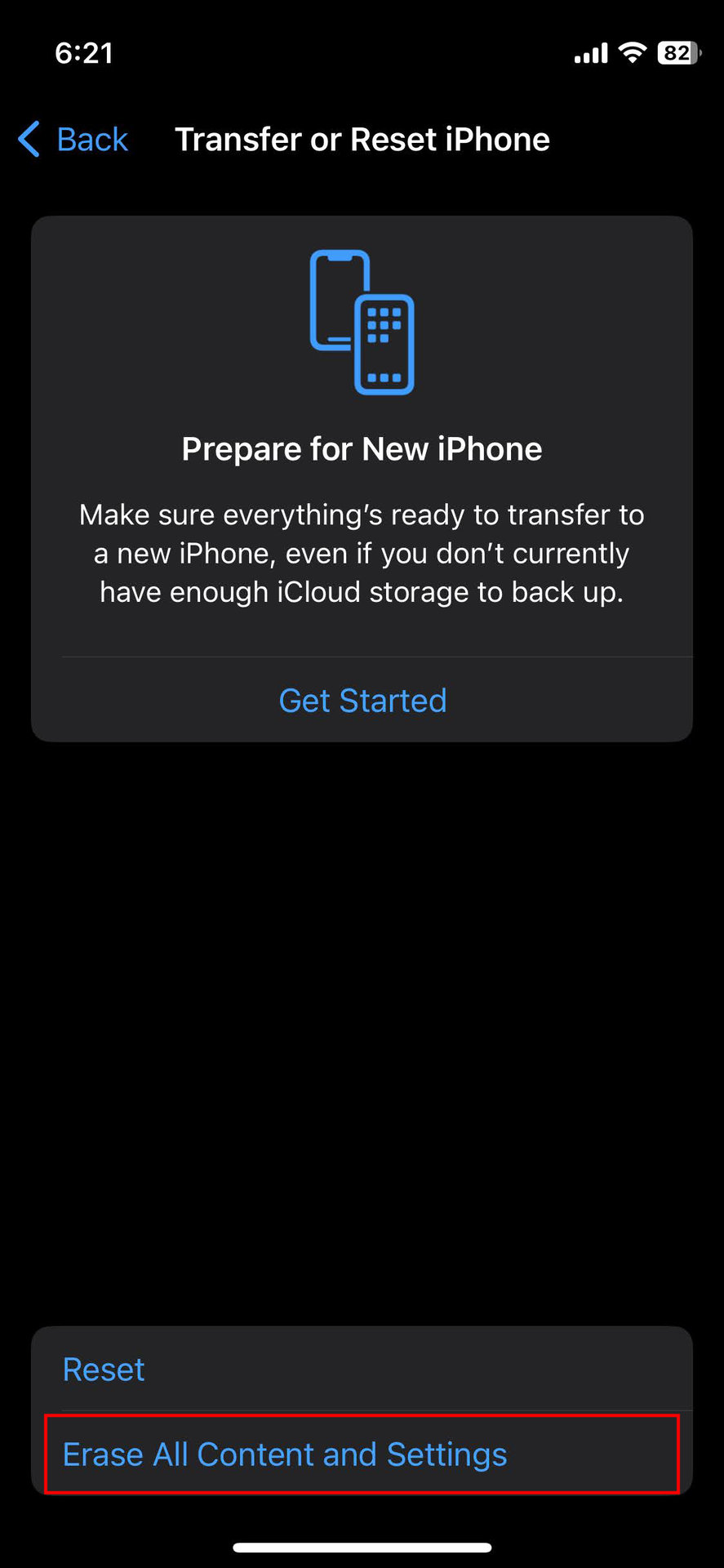The image size is (724, 1568).
Task: Select Erase All Content and Settings
Action: [362, 1454]
